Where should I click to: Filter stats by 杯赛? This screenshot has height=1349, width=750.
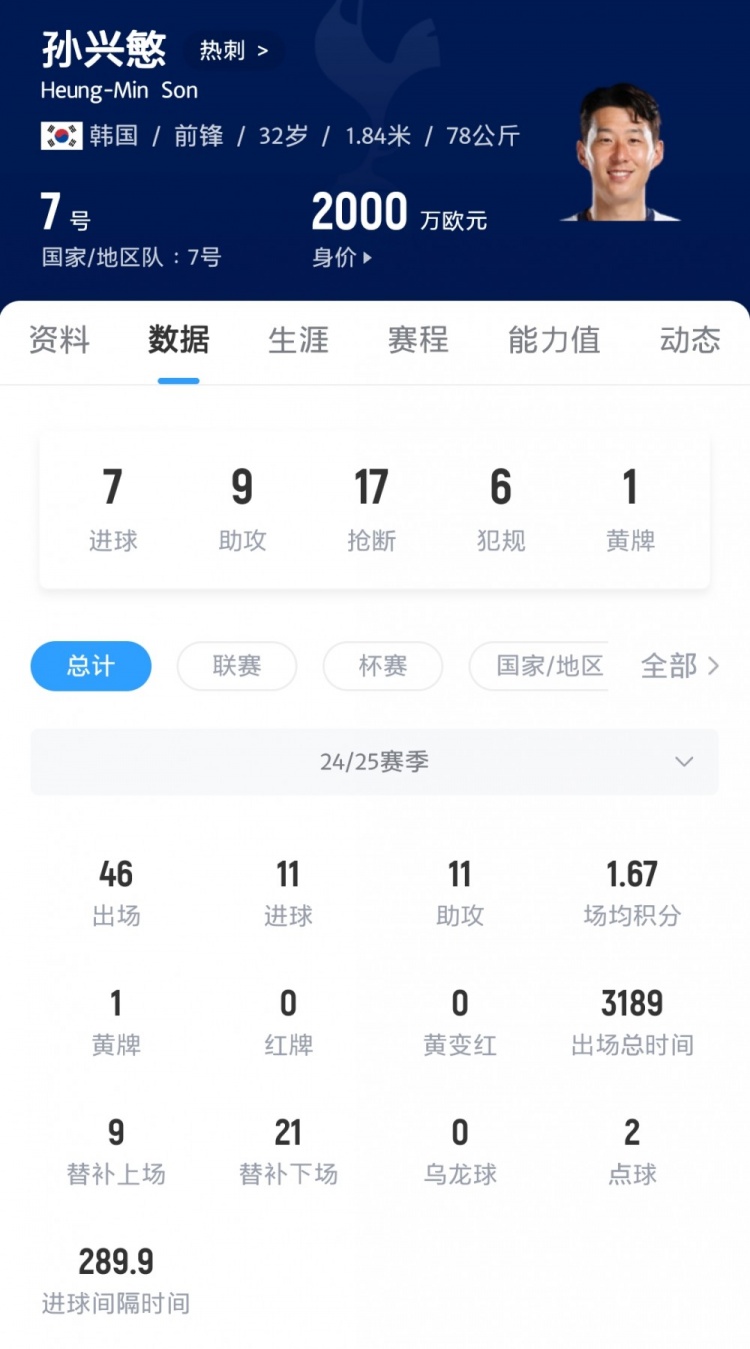(383, 666)
